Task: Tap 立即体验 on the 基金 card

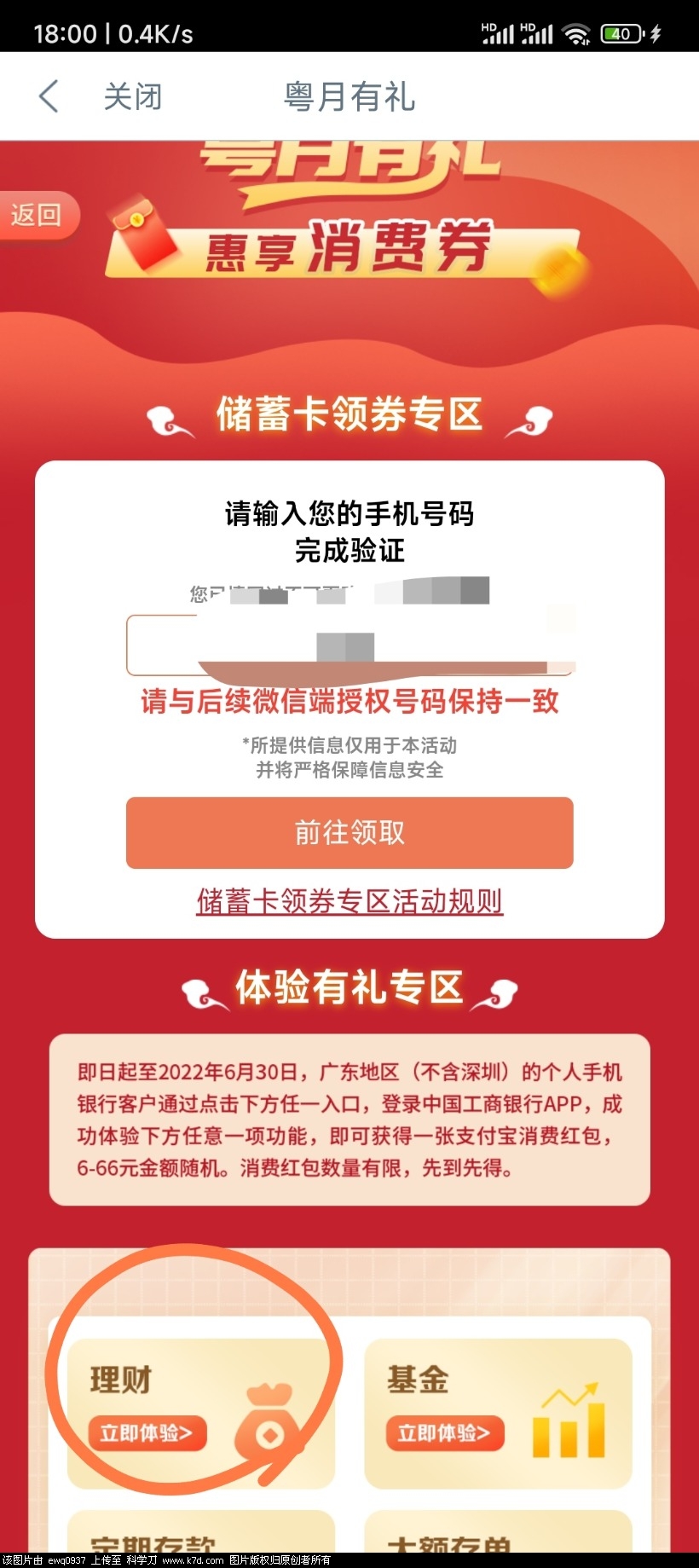Action: 444,1433
